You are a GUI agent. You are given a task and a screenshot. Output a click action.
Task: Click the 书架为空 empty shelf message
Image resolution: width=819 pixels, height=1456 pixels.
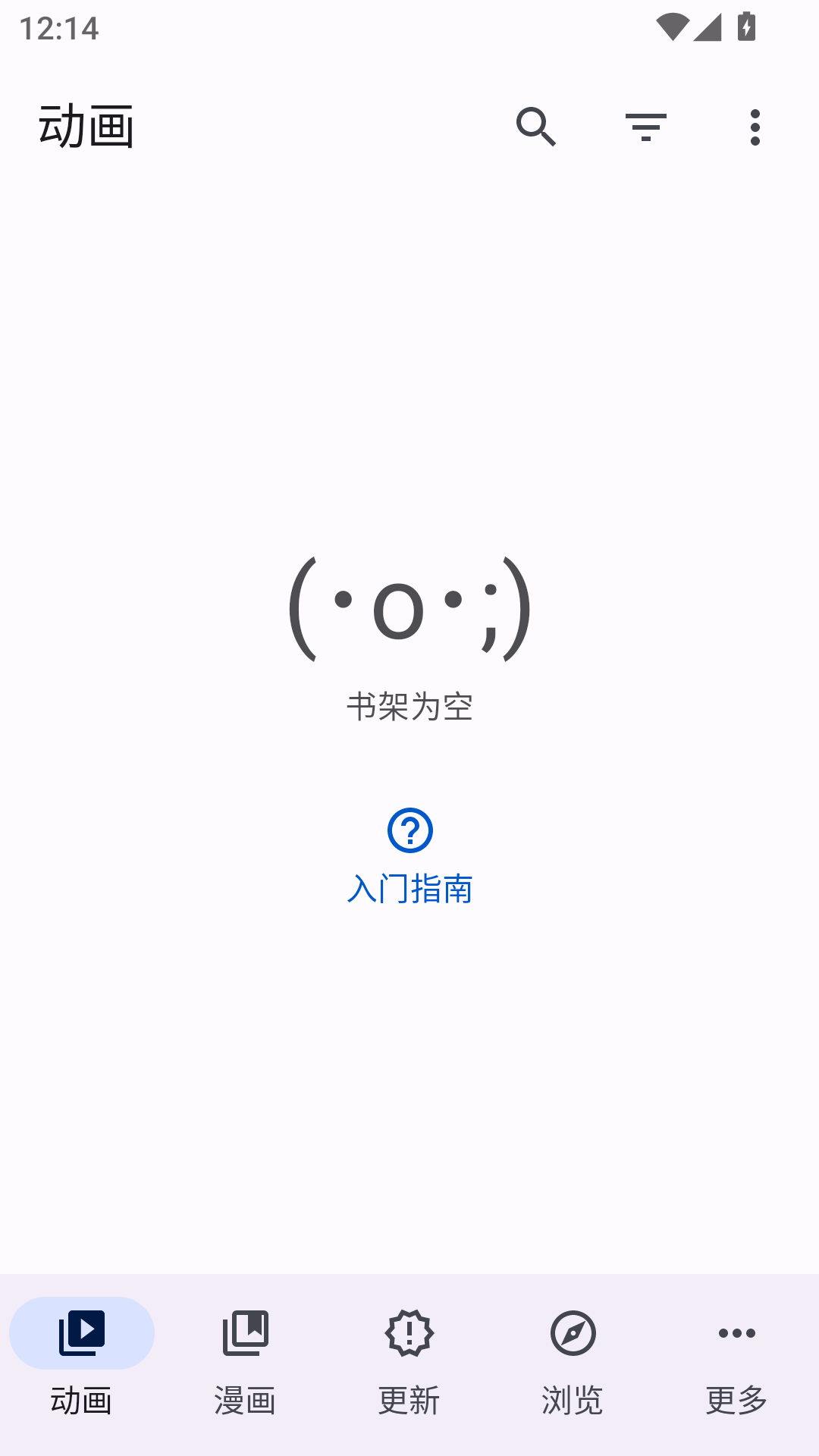[x=409, y=707]
